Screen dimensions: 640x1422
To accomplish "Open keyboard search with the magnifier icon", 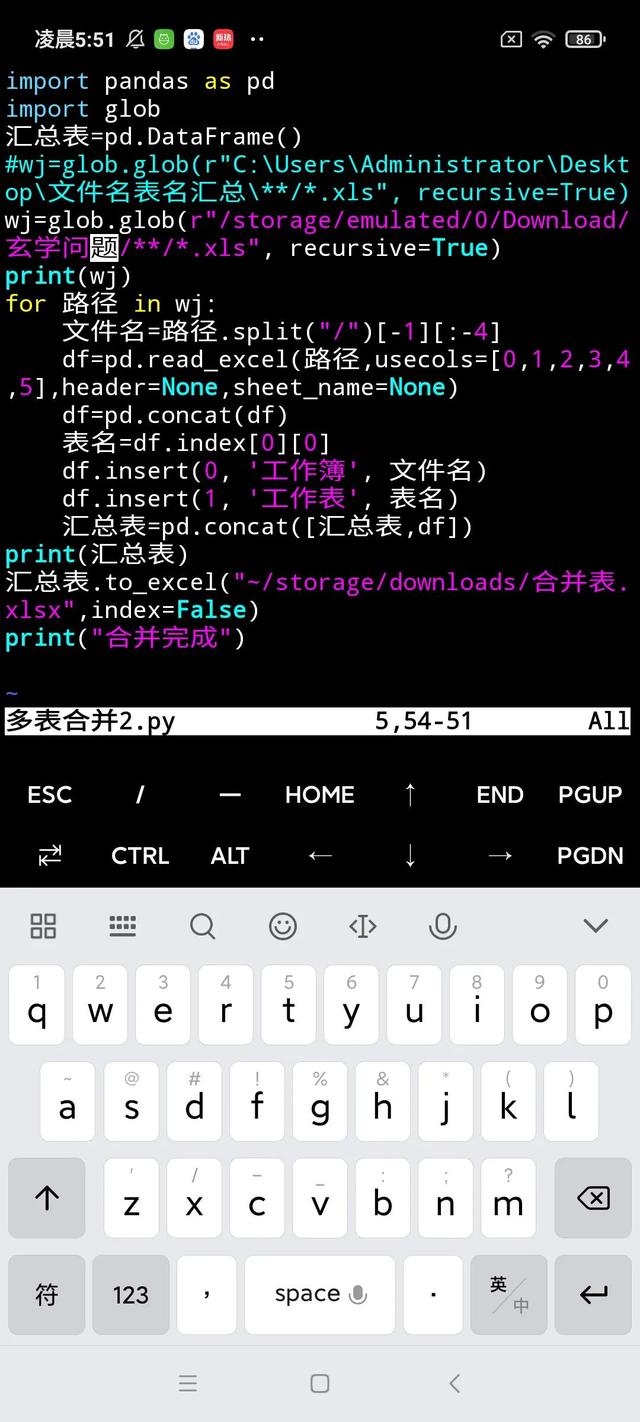I will point(203,926).
